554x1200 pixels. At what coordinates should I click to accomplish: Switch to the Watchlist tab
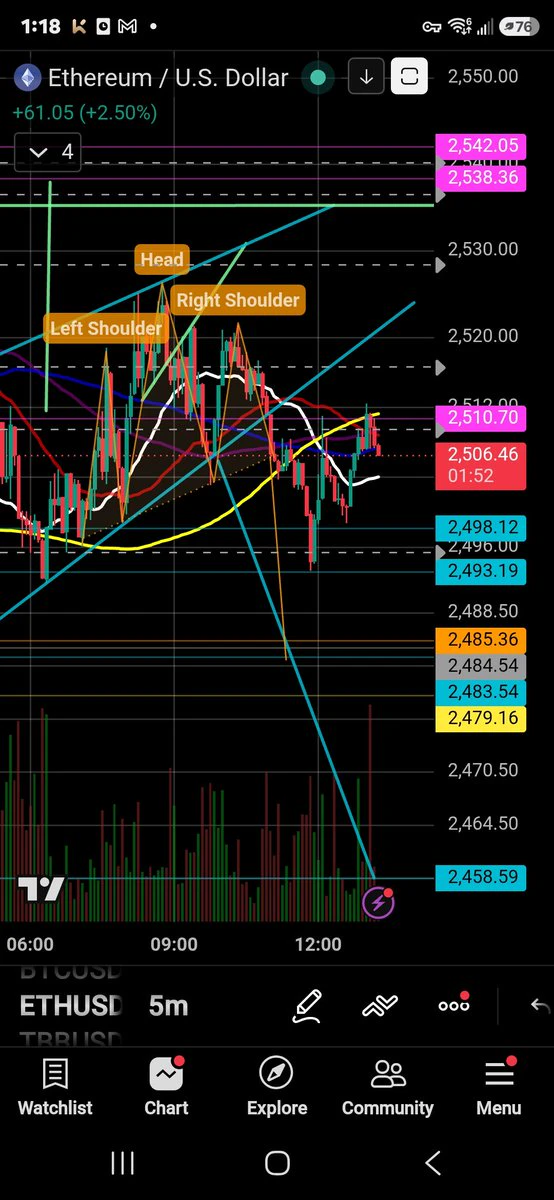55,1087
